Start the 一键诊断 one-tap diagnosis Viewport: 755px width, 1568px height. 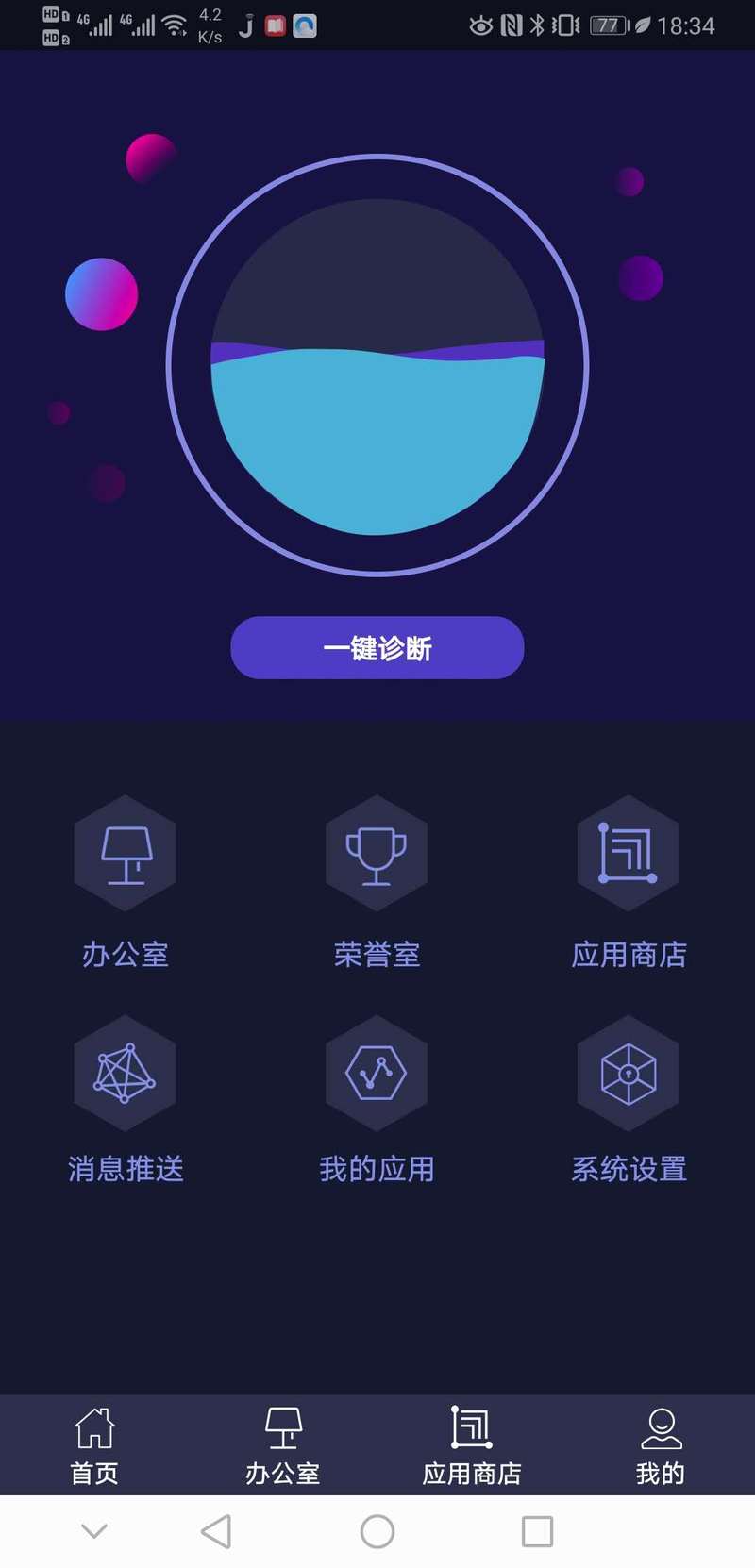click(x=377, y=647)
